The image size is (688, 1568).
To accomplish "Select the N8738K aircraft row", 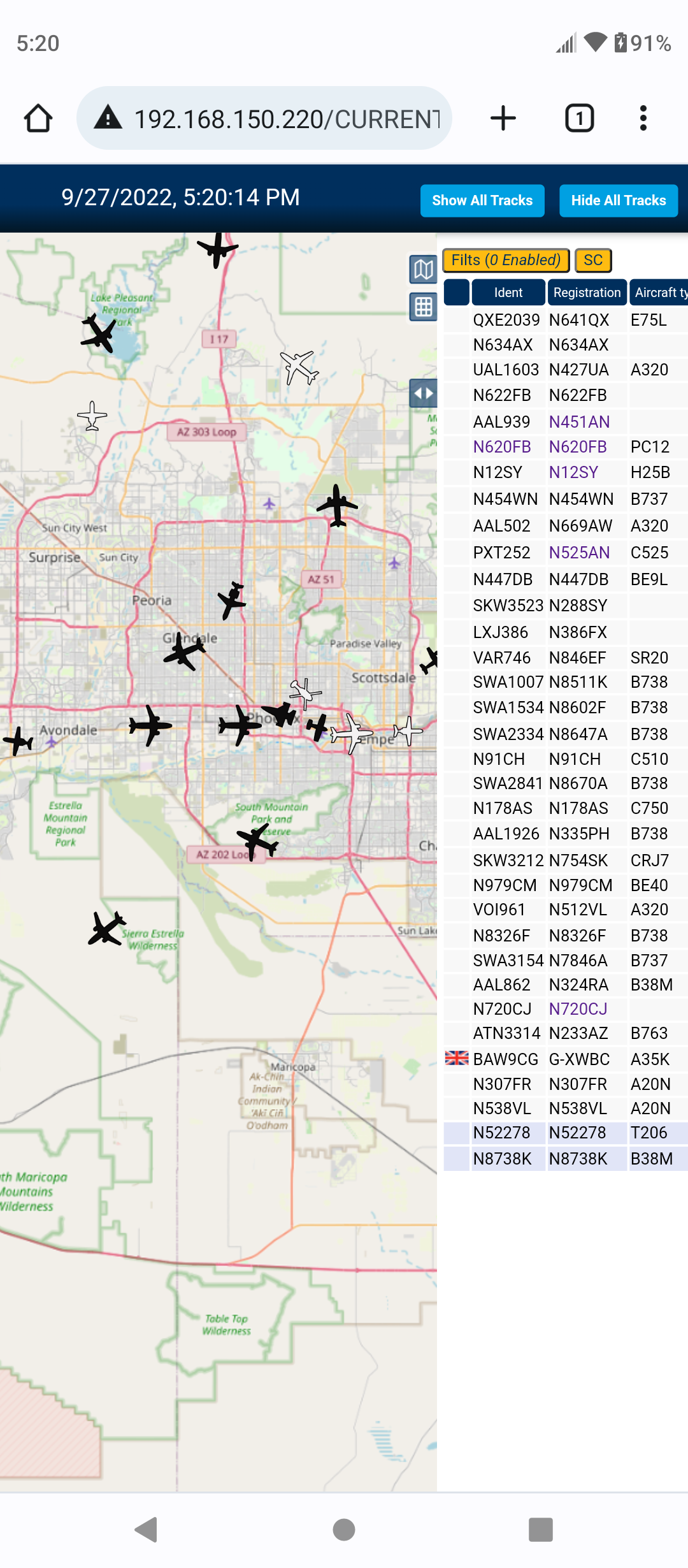I will pos(566,1159).
